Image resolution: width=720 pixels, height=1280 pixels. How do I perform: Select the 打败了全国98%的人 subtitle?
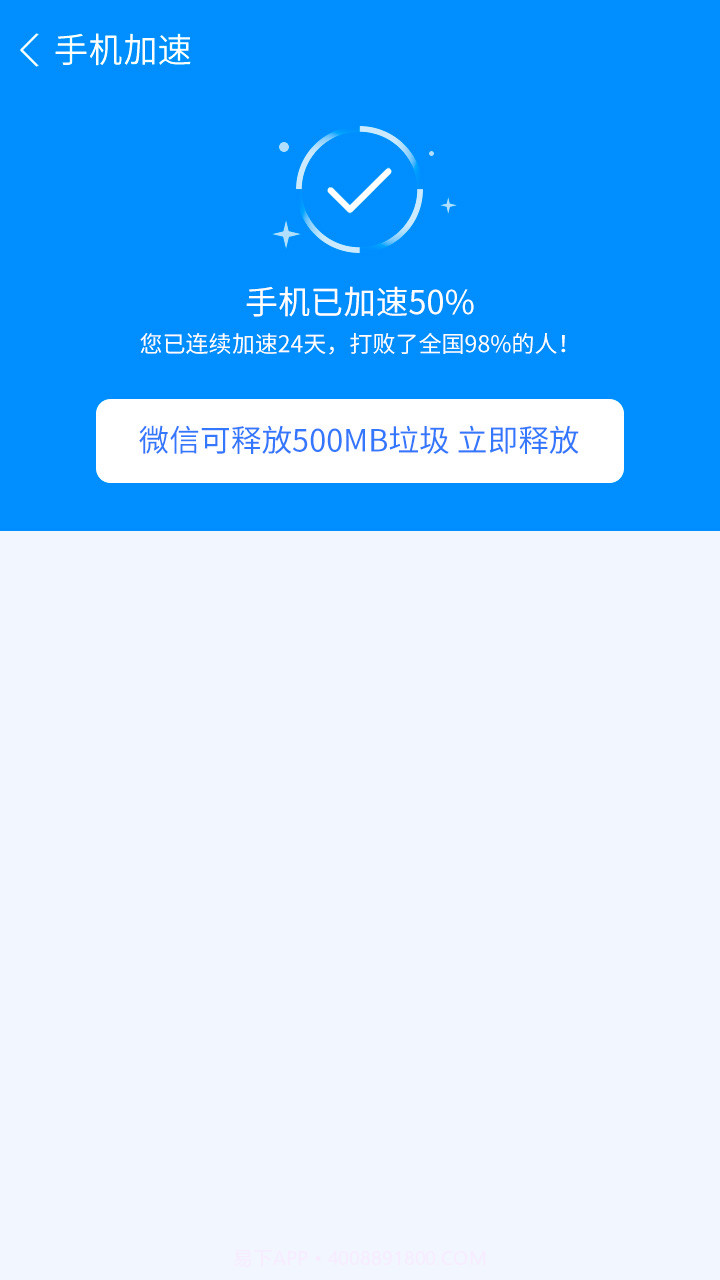tap(455, 340)
